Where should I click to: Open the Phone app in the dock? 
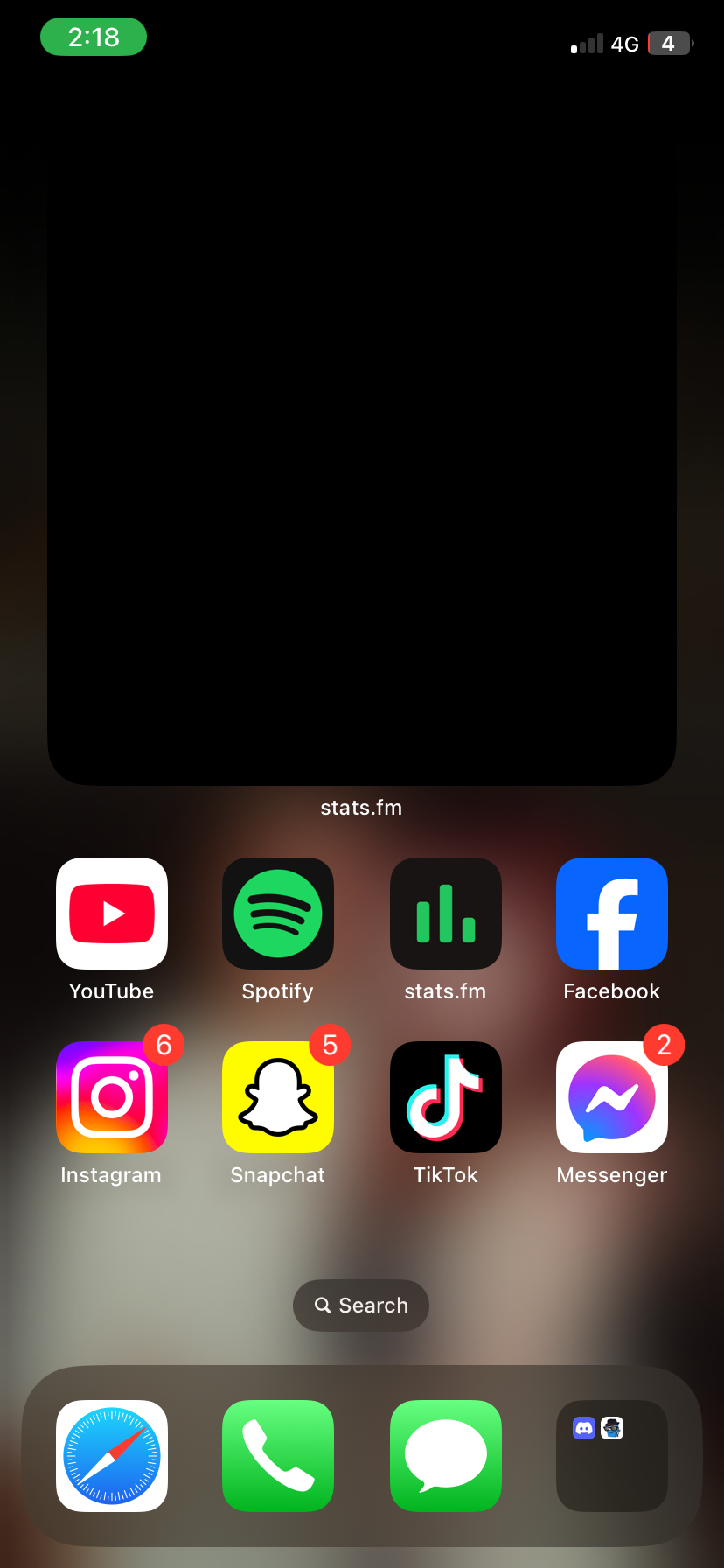tap(278, 1456)
